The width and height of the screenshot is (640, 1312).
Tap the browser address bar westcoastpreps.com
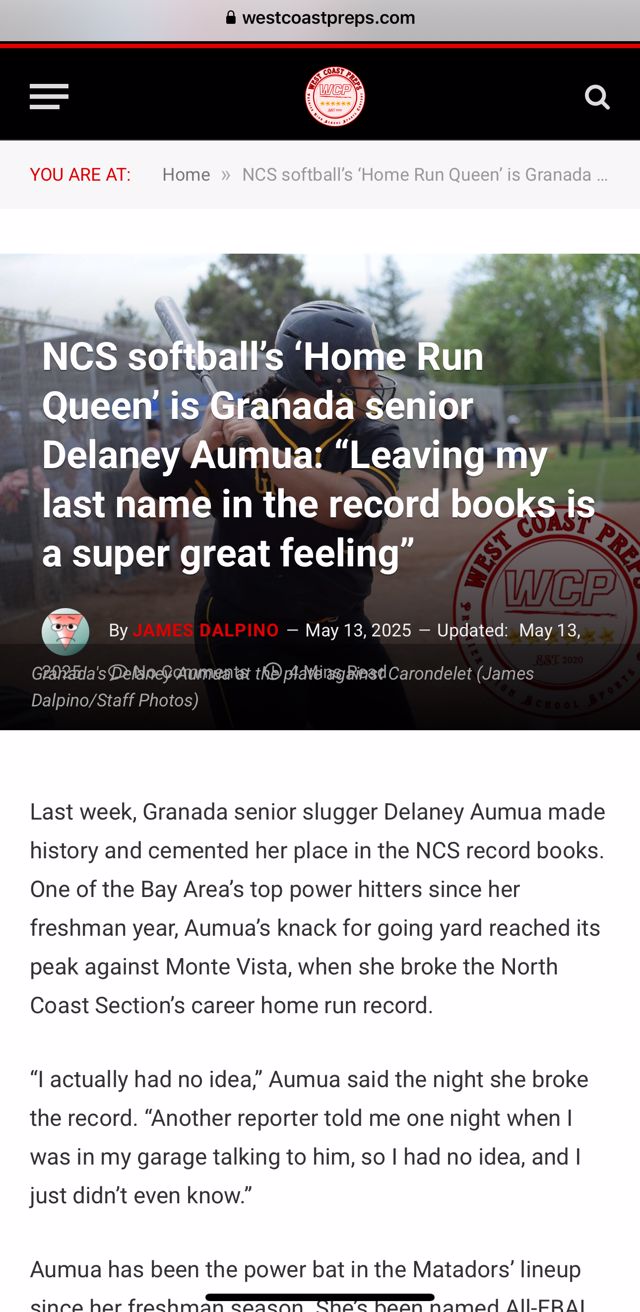(320, 18)
